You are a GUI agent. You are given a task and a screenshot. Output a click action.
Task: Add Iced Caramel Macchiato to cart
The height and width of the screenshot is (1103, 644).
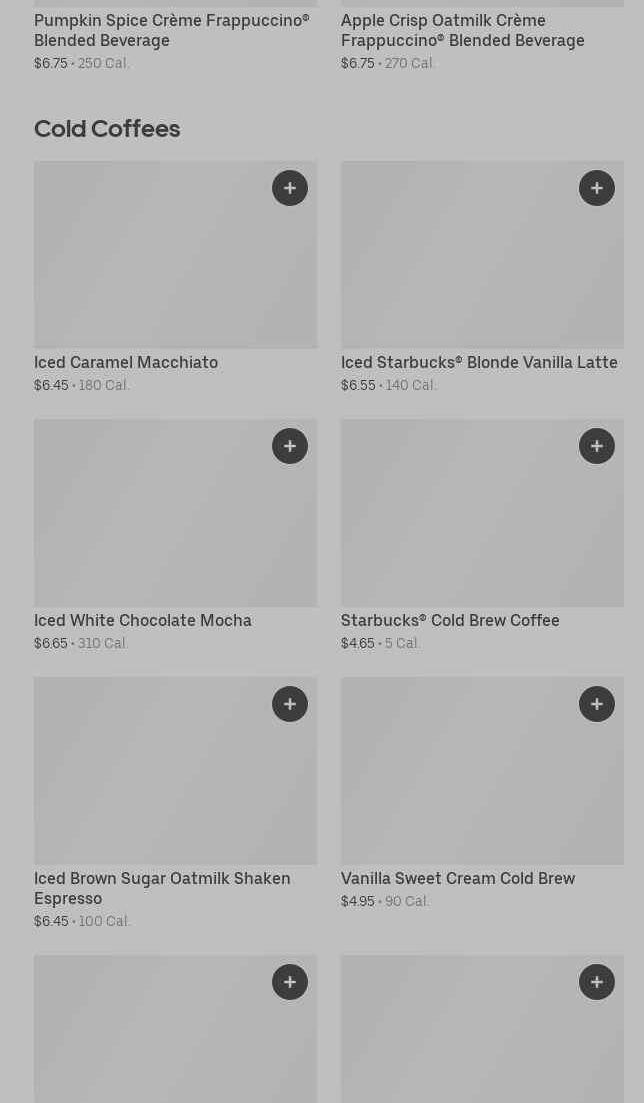[x=290, y=188]
